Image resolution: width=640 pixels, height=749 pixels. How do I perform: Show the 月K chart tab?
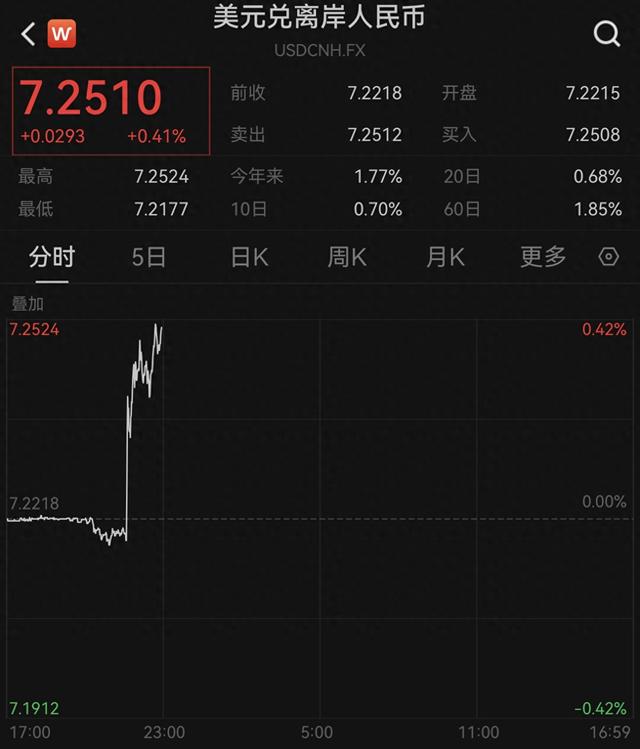click(x=445, y=257)
